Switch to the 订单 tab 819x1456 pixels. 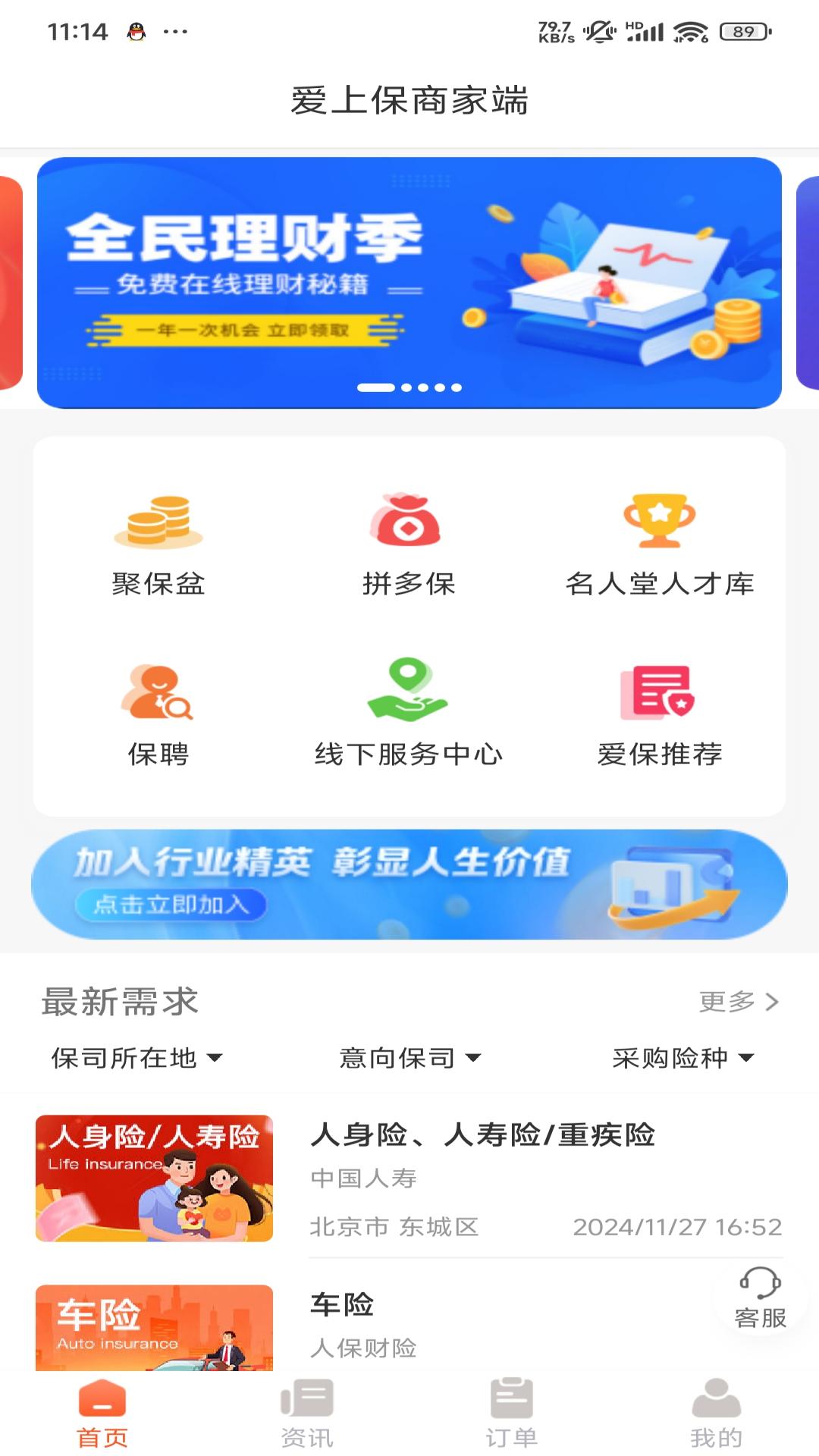[512, 1414]
